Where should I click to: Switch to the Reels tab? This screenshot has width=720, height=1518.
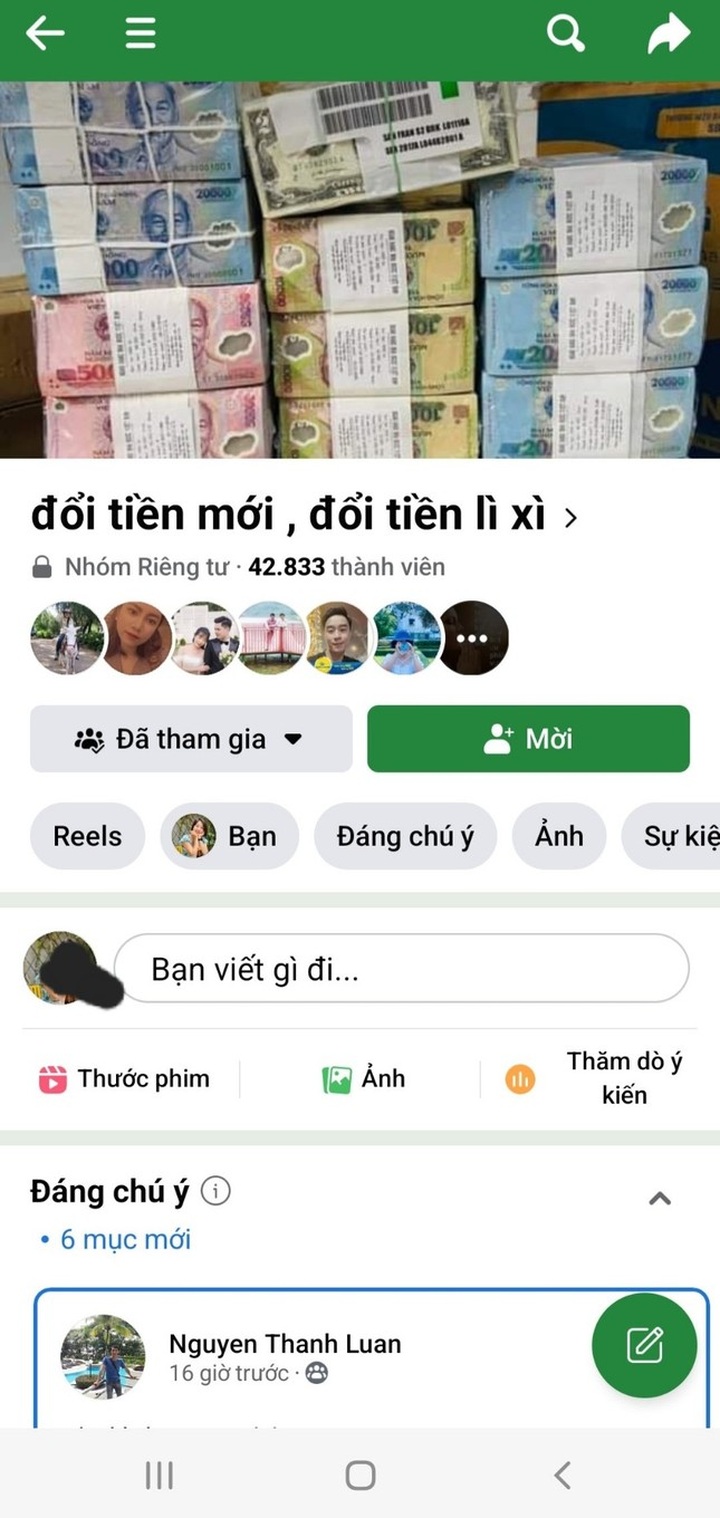click(x=86, y=836)
